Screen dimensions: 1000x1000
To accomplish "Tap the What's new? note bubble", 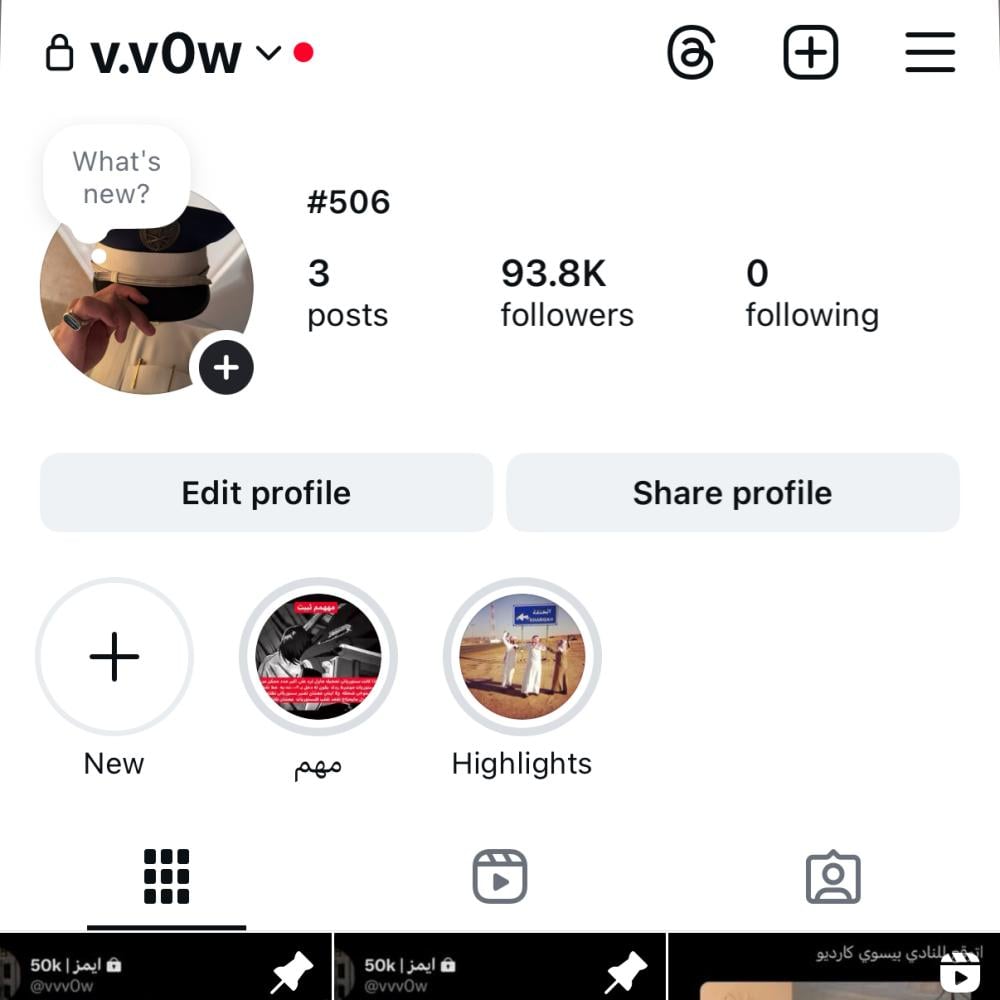I will click(117, 178).
